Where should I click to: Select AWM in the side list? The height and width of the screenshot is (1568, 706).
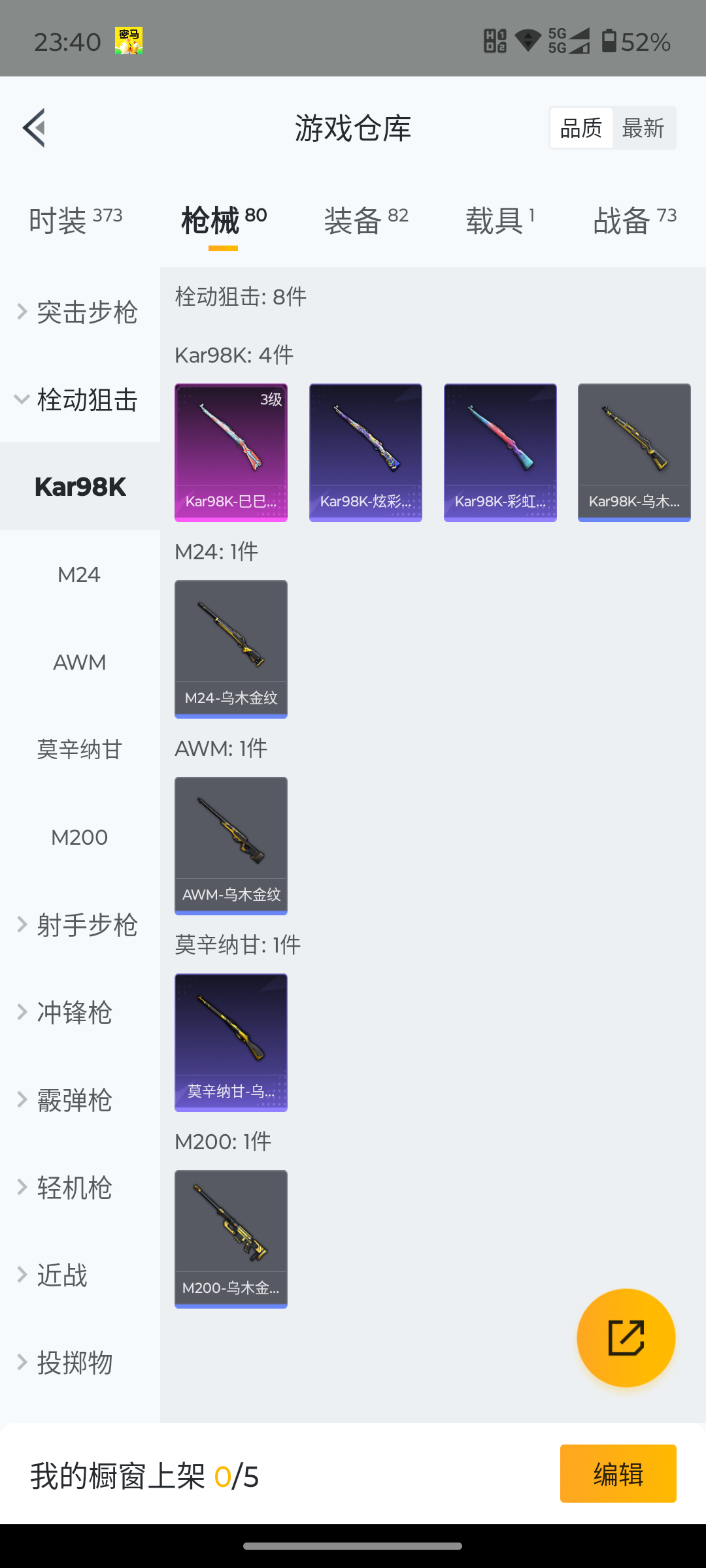click(79, 662)
